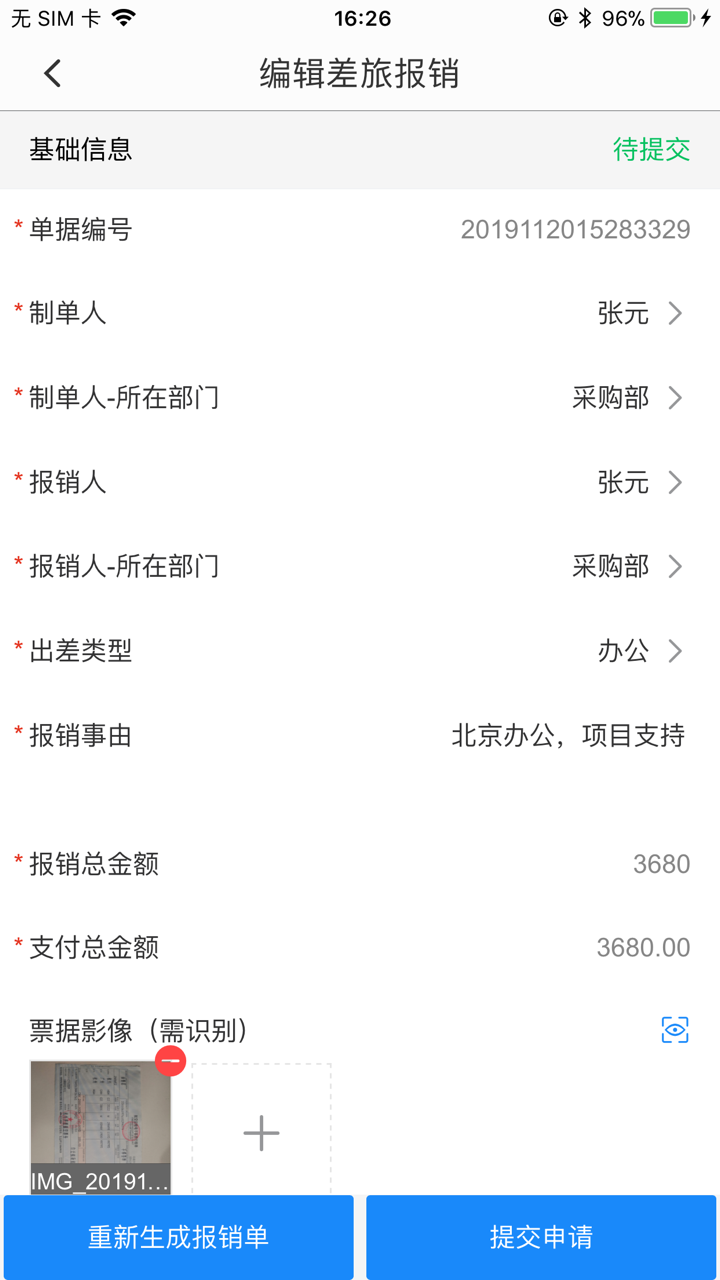Submit the application via 提交申请
Viewport: 720px width, 1280px height.
point(541,1237)
